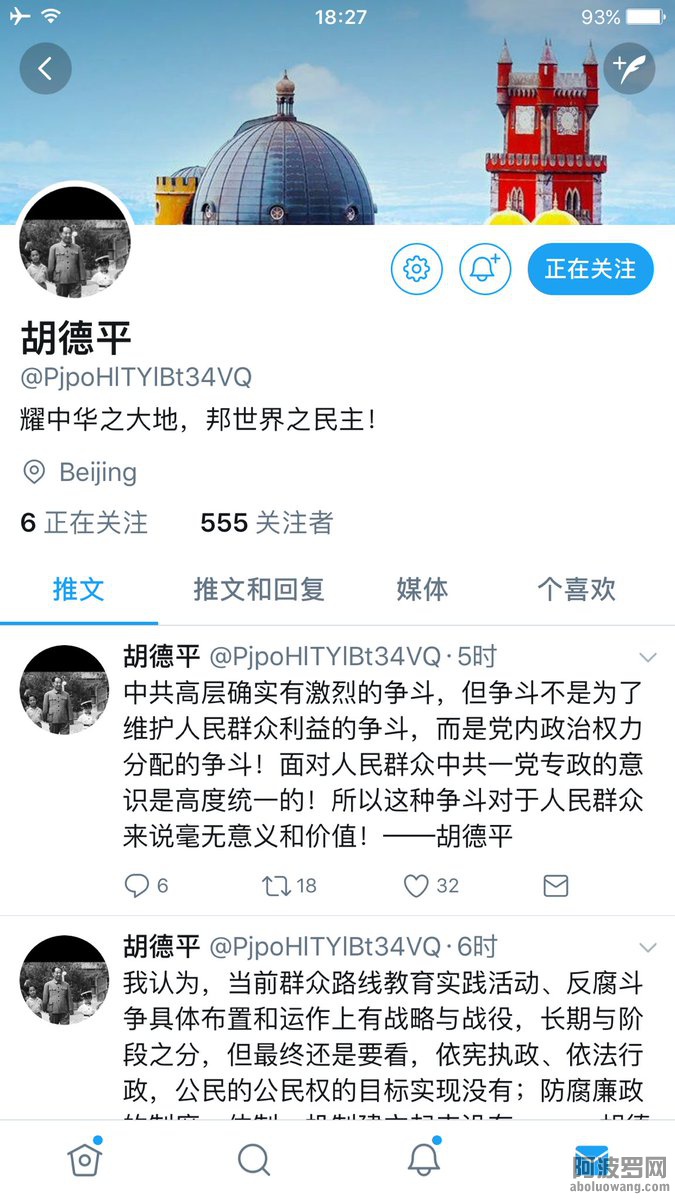Screen dimensions: 675x1200
Task: Open the home tab in the bottom bar
Action: click(84, 1160)
